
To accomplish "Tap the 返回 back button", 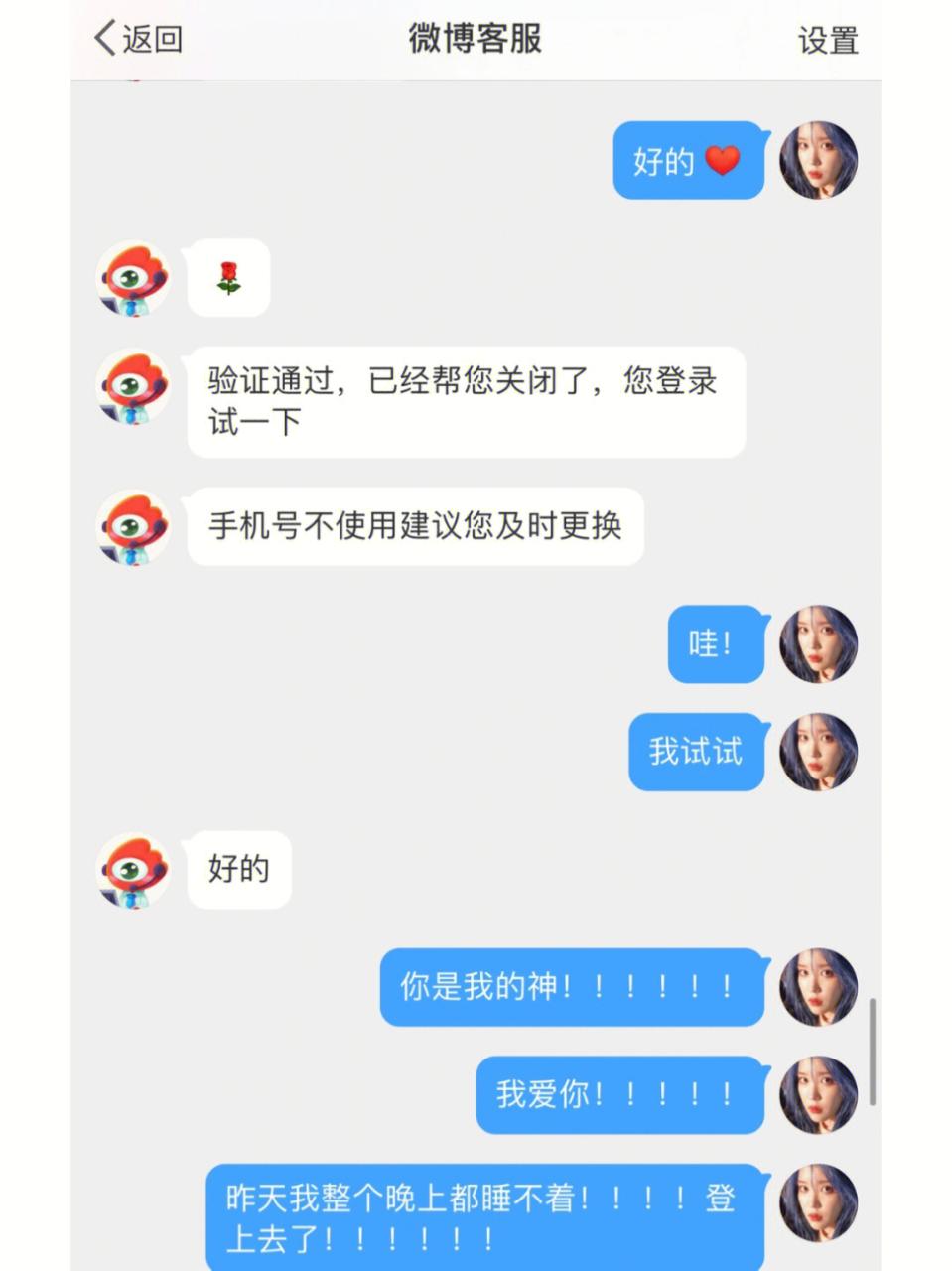I will 138,39.
